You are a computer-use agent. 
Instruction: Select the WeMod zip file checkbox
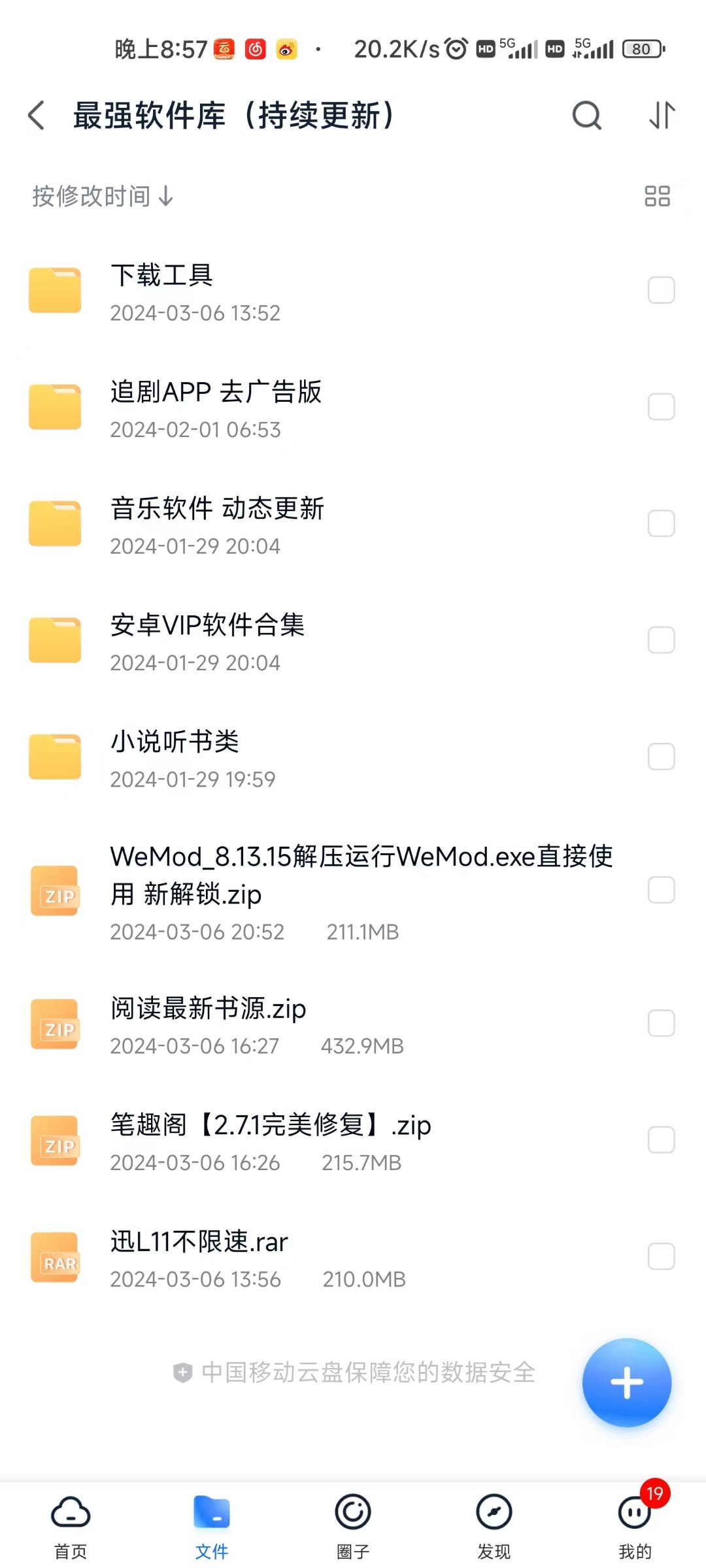(660, 890)
